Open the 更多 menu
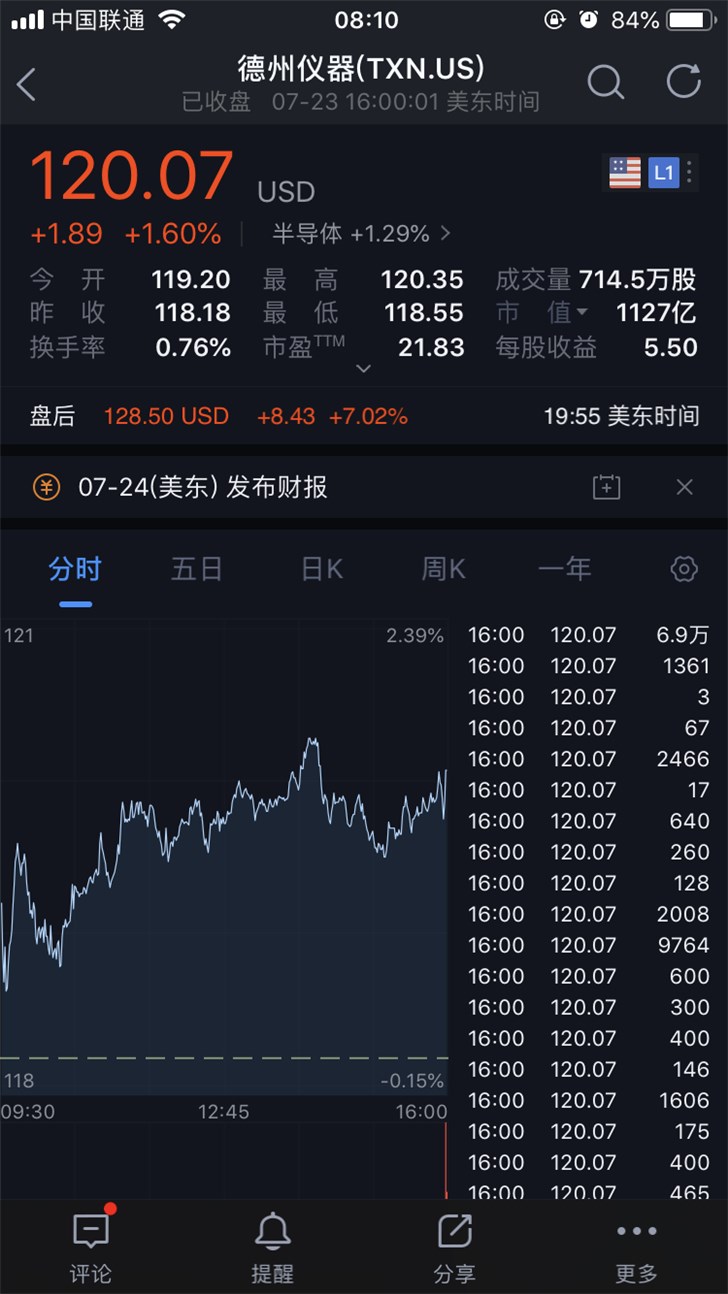728x1294 pixels. point(637,1246)
